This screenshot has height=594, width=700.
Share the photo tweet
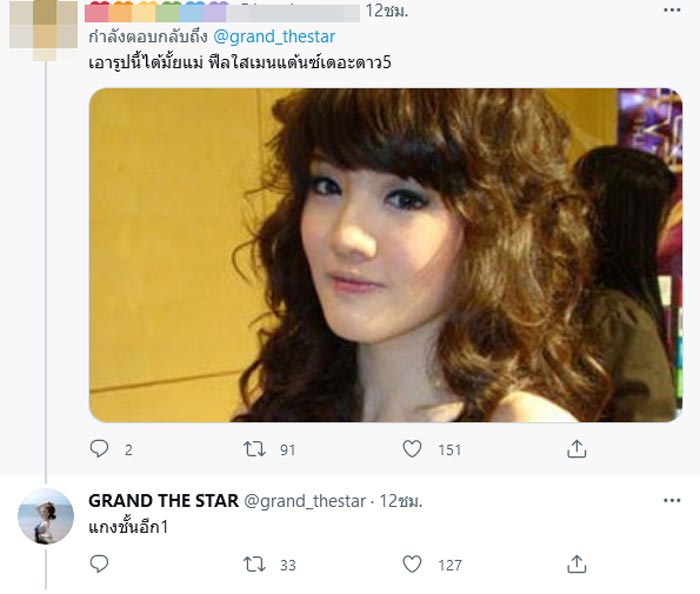(x=576, y=449)
